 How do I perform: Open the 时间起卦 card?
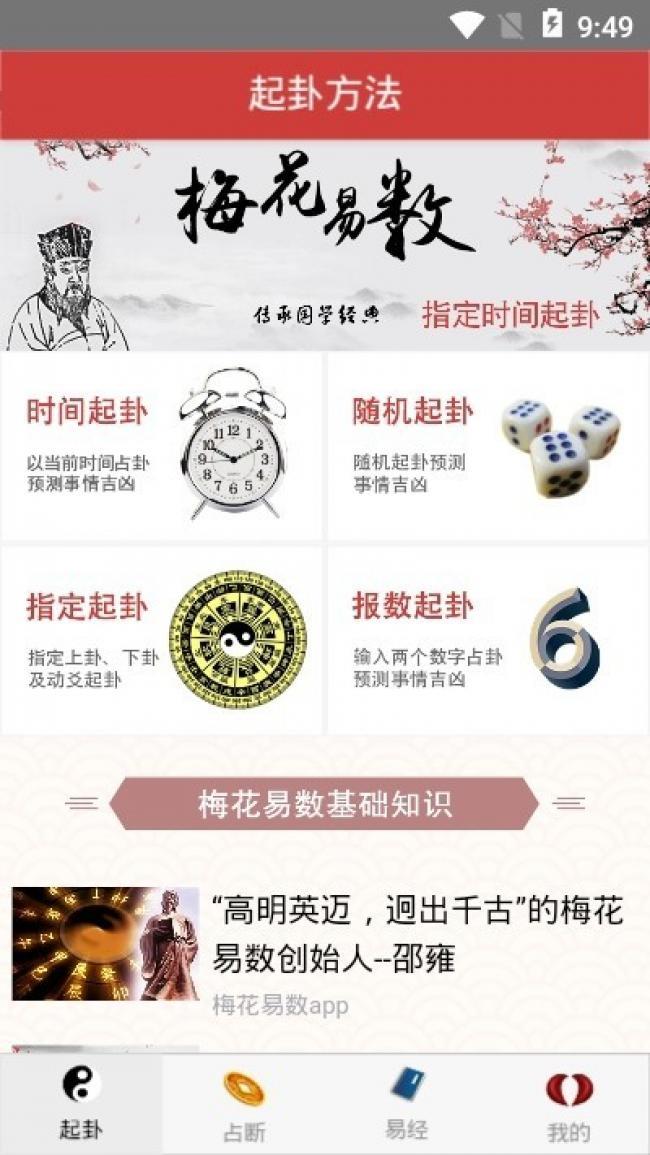click(161, 446)
